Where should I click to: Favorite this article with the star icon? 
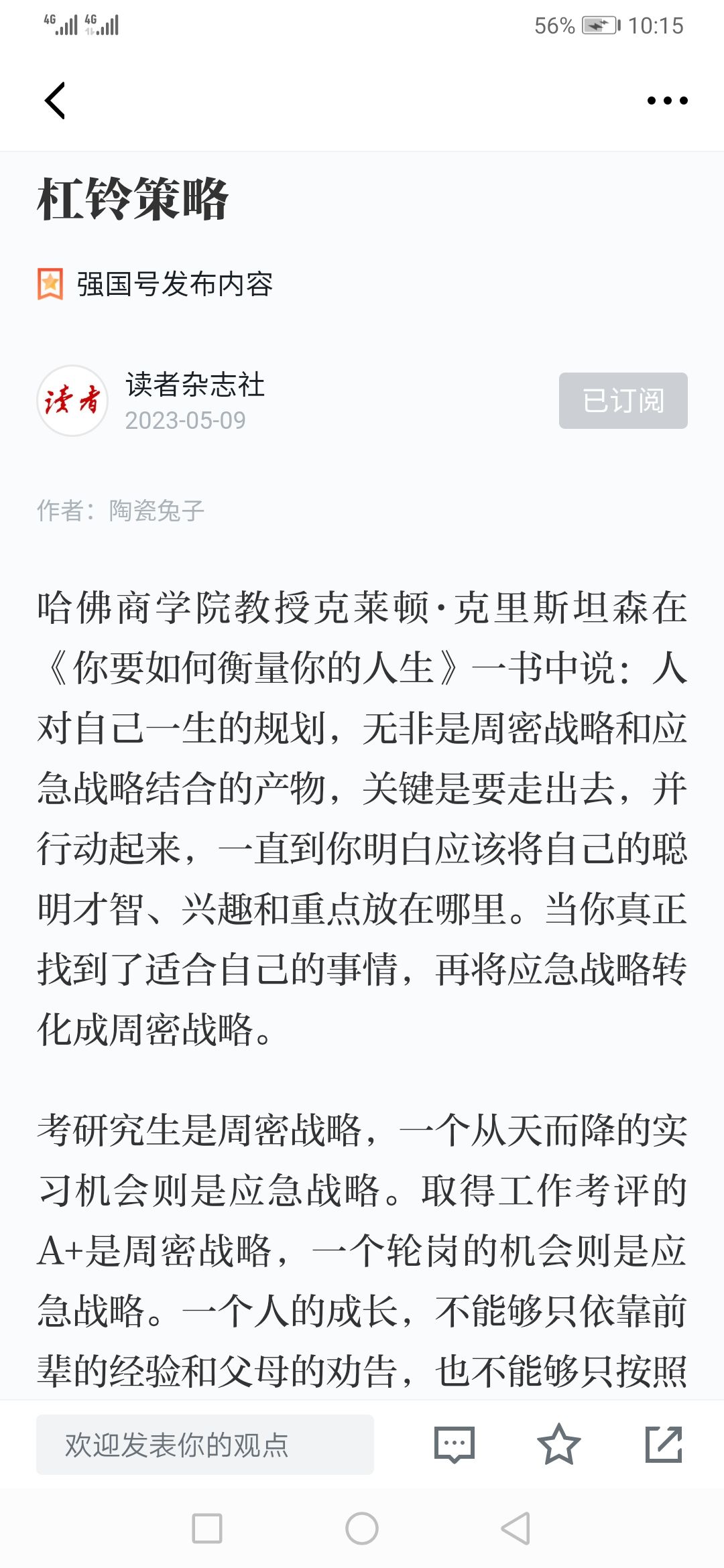click(x=558, y=1444)
